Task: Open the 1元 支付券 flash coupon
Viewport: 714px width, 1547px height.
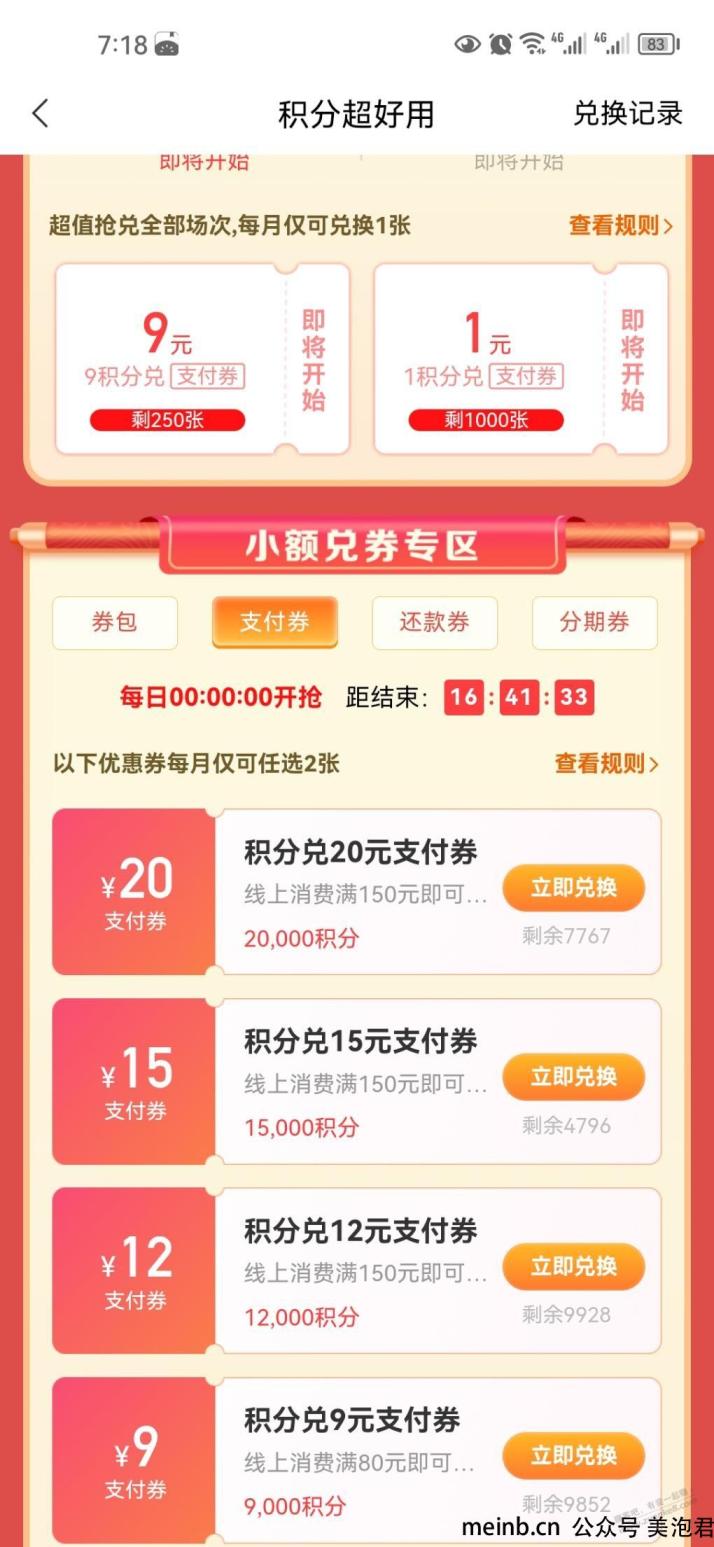Action: 520,359
